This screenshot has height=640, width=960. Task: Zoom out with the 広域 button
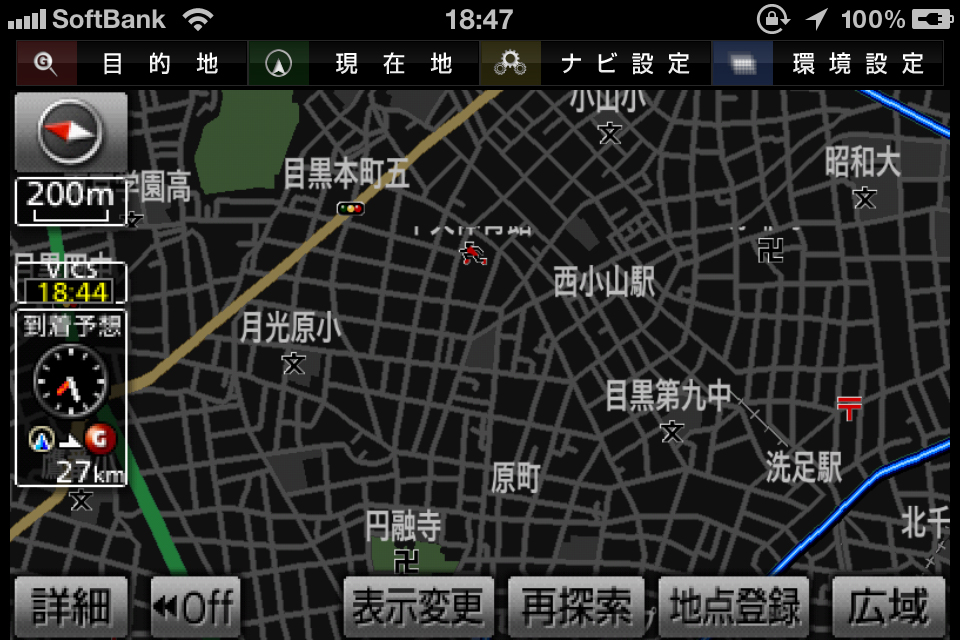pos(888,606)
